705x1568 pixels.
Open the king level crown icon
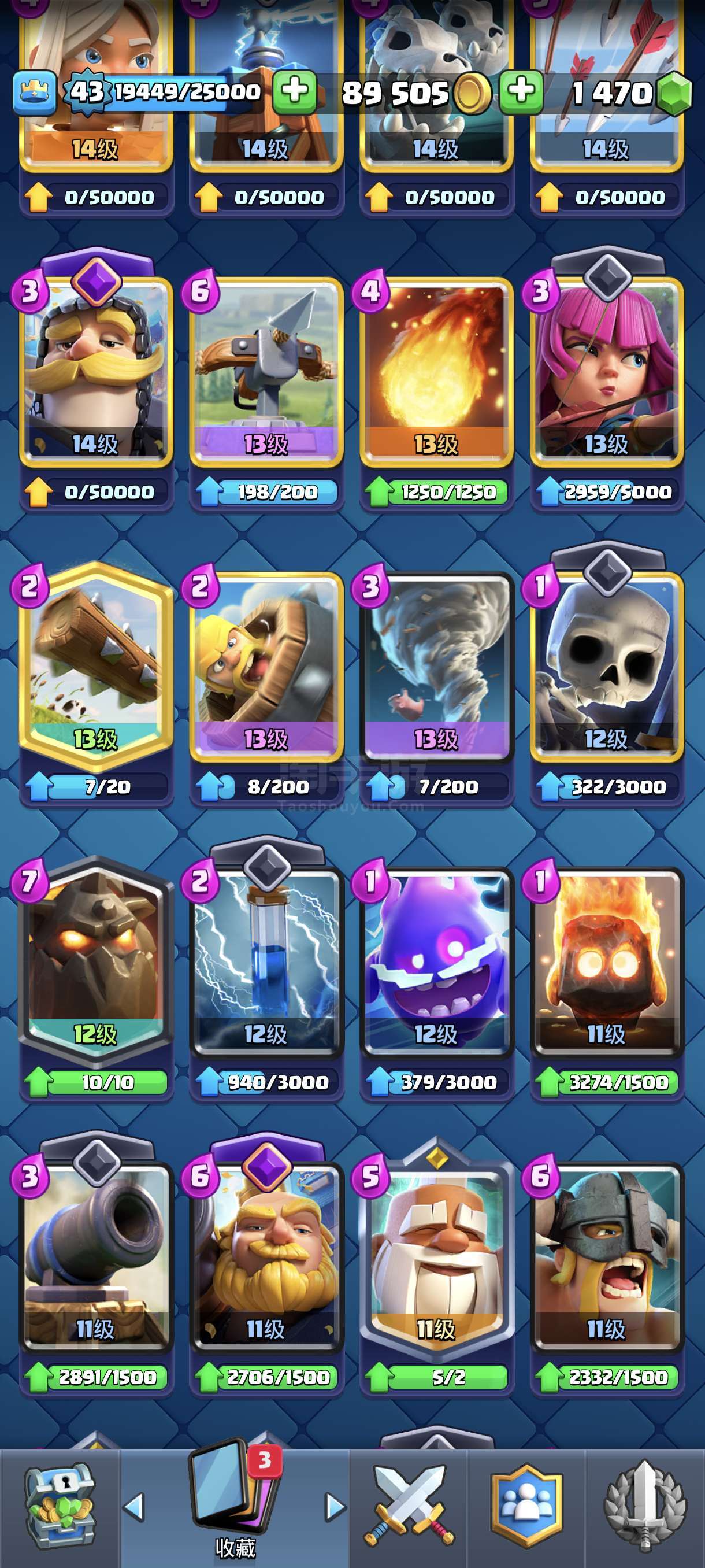click(x=35, y=93)
